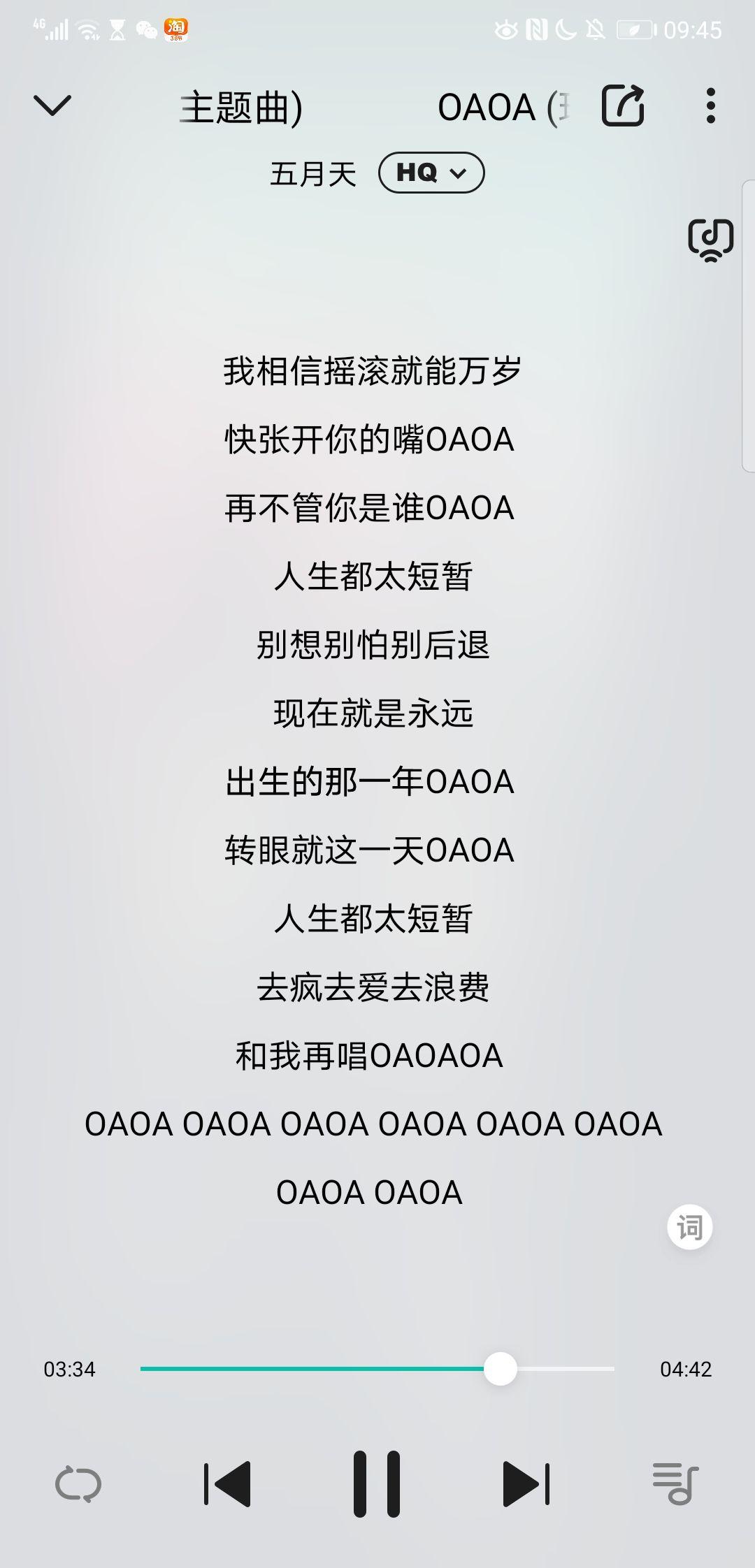The height and width of the screenshot is (1568, 755).
Task: Open the audio device casting icon
Action: coord(710,240)
